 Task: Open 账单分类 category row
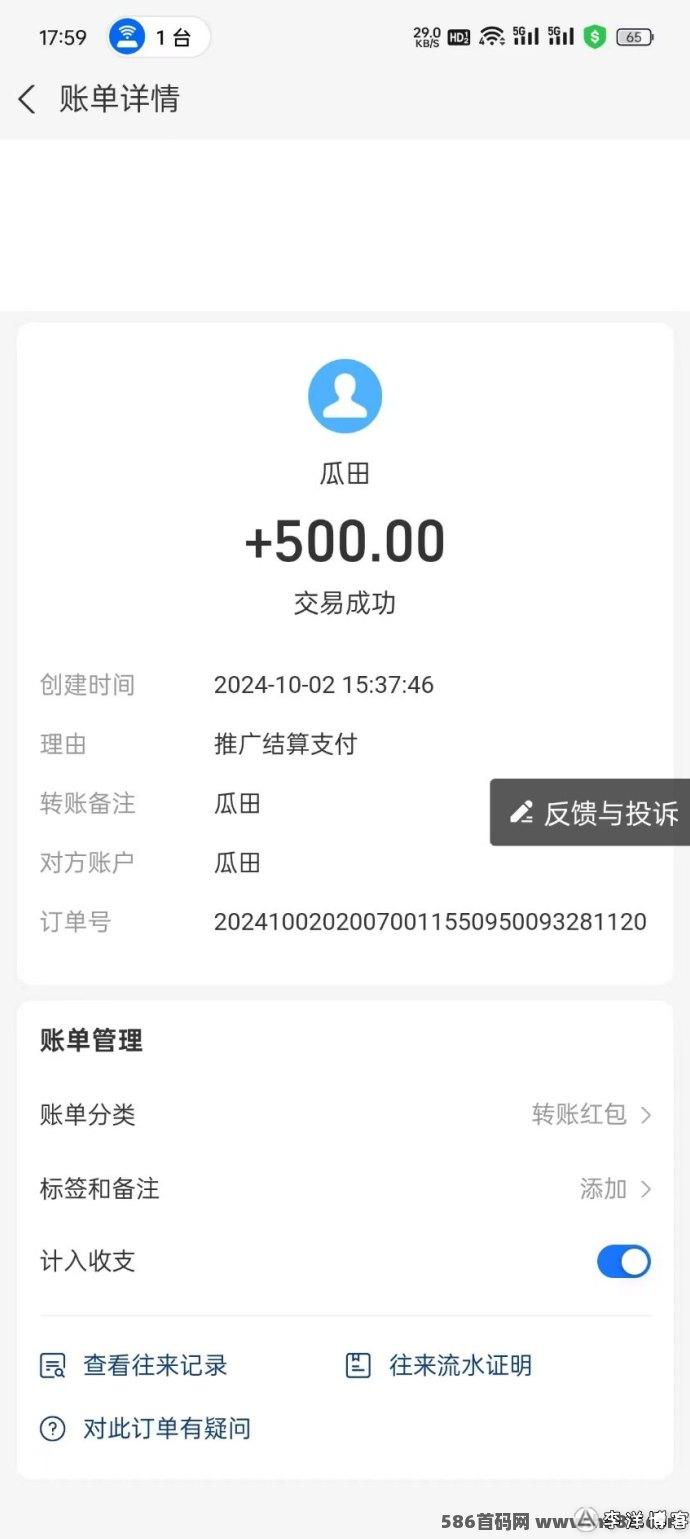point(345,1114)
